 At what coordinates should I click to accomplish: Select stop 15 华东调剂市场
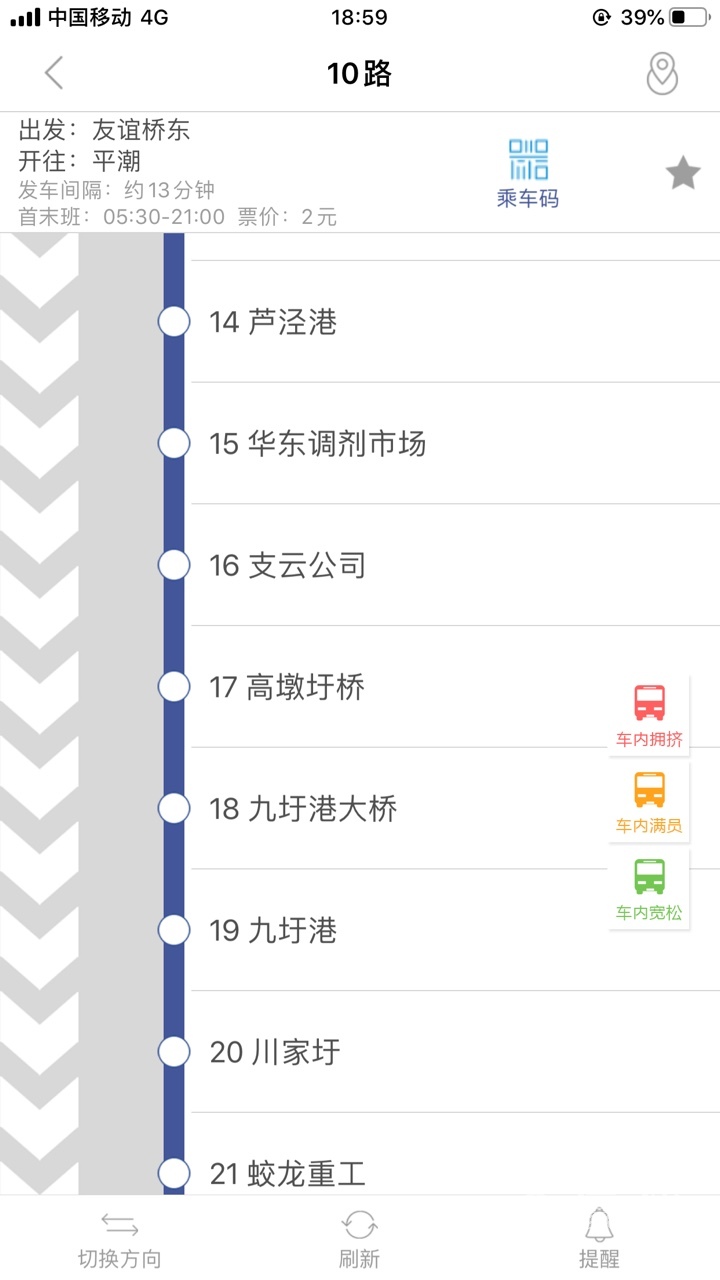[317, 443]
